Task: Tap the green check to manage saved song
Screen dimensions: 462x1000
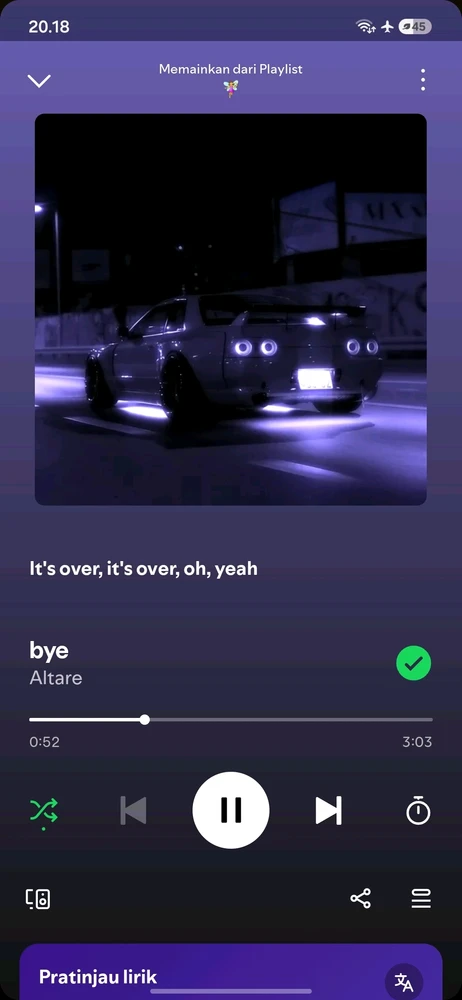Action: tap(414, 663)
